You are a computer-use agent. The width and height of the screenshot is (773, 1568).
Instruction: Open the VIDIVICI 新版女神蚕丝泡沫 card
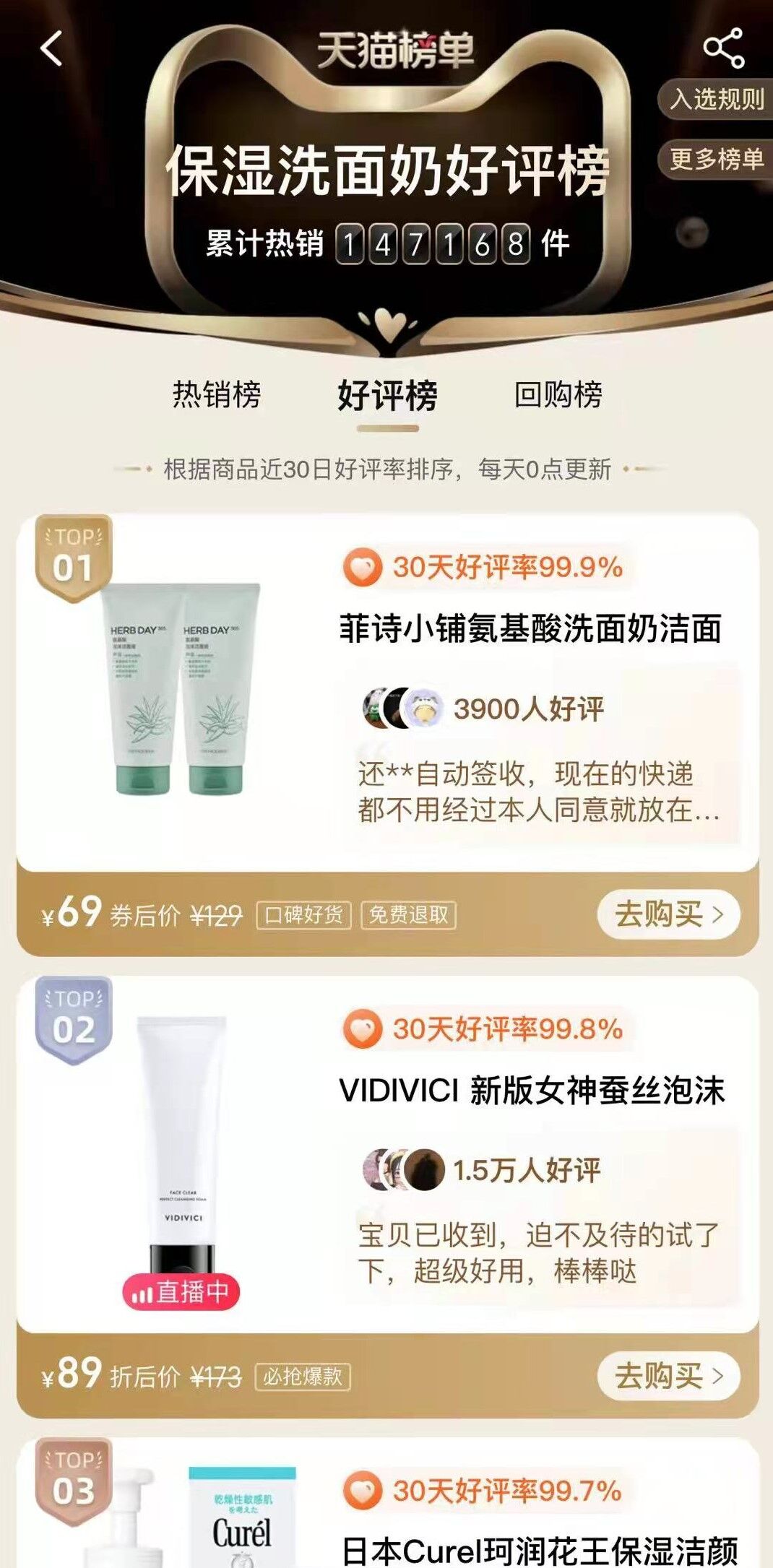point(532,1091)
